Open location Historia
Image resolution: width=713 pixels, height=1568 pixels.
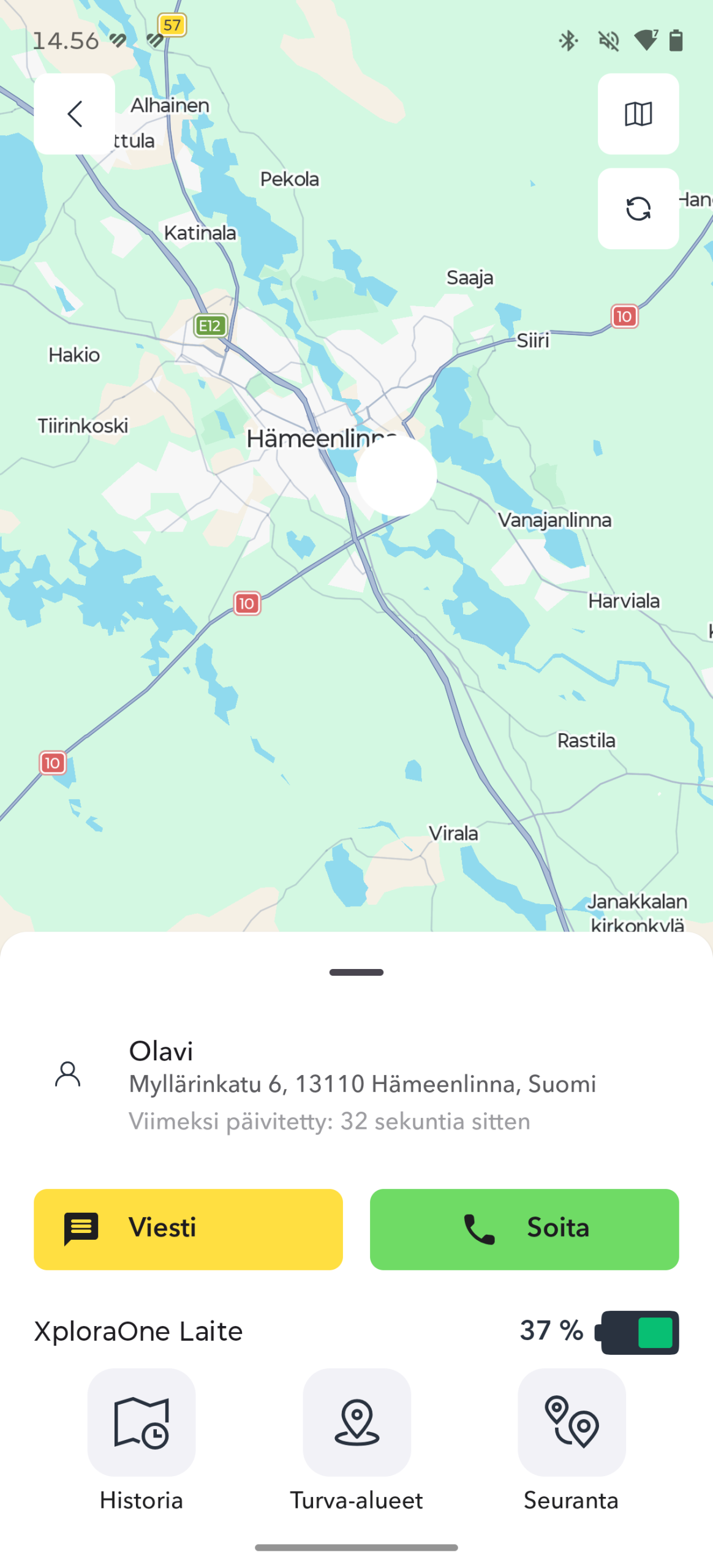point(141,1422)
